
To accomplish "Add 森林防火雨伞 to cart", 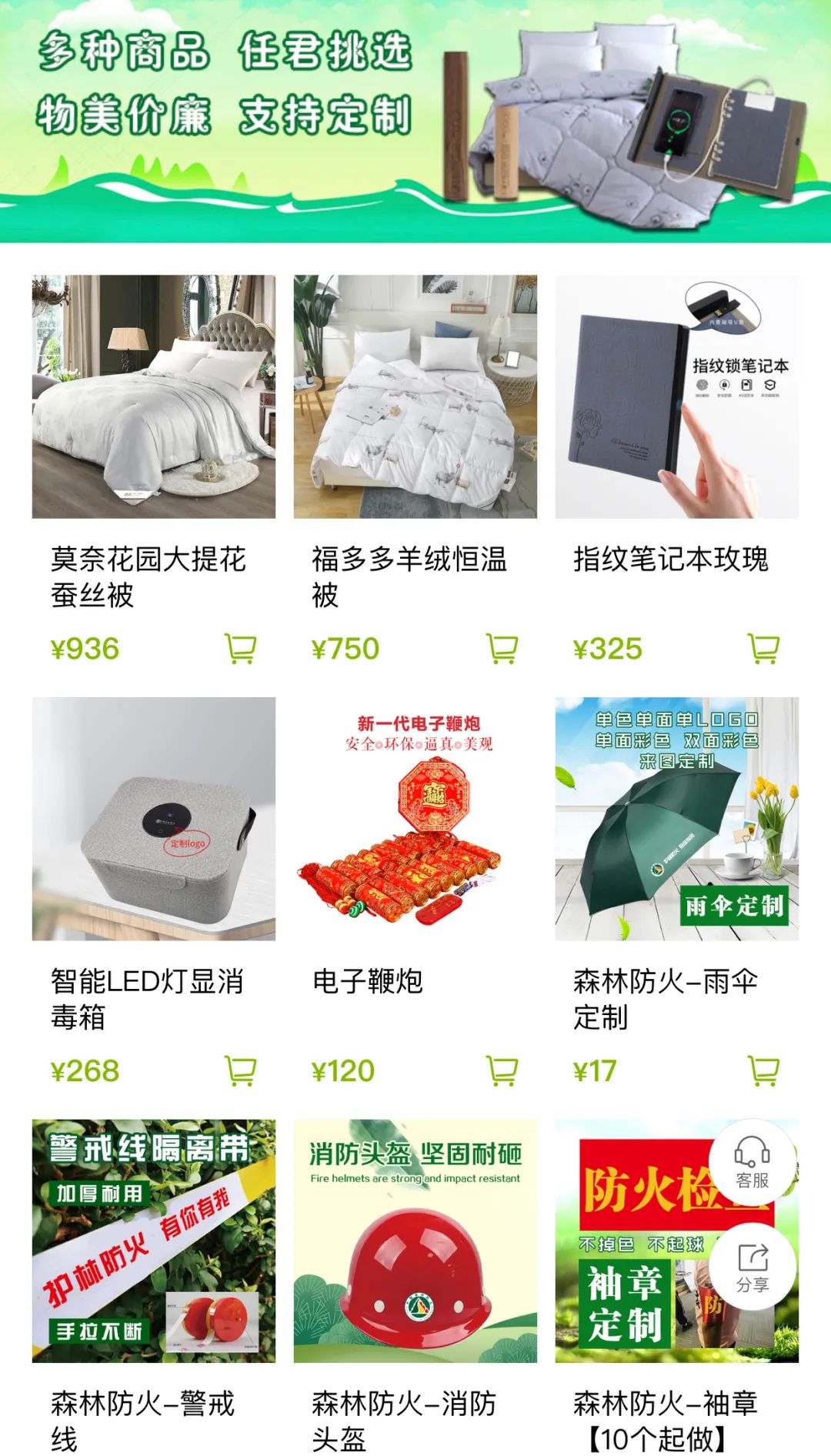I will pyautogui.click(x=763, y=1070).
